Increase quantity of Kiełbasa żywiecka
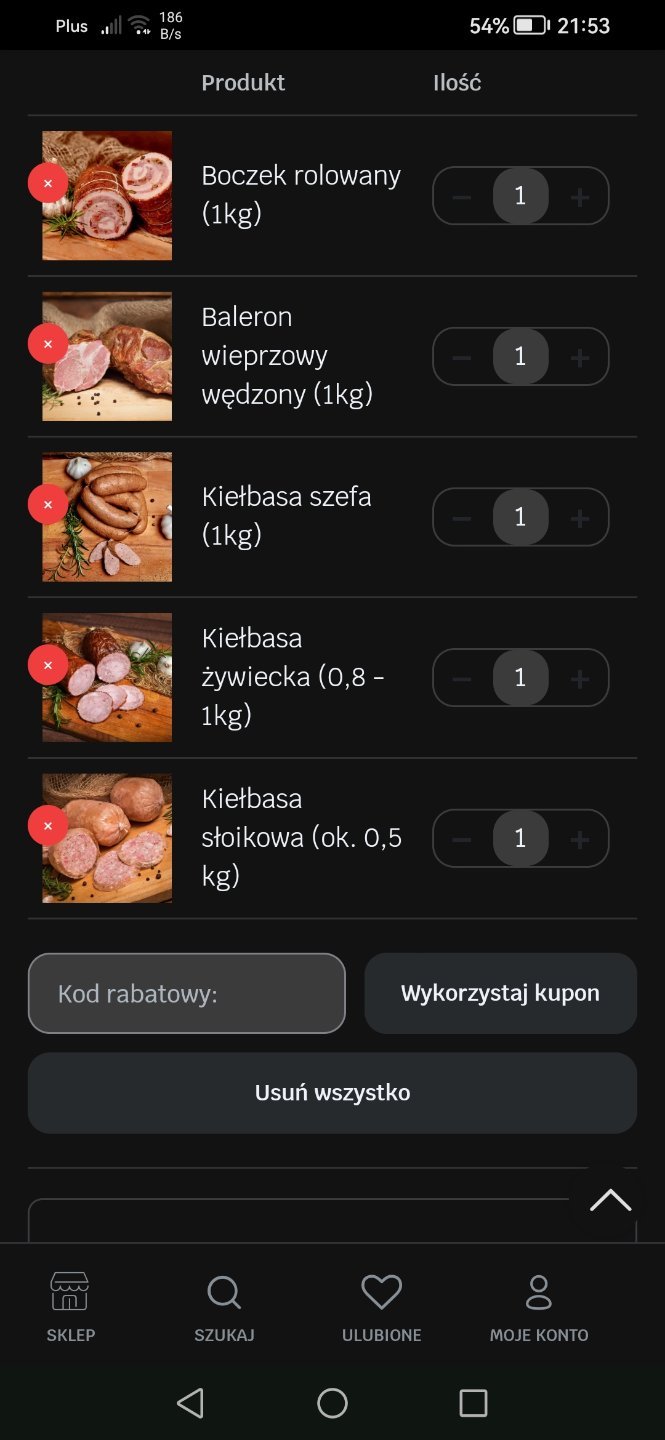 point(579,679)
